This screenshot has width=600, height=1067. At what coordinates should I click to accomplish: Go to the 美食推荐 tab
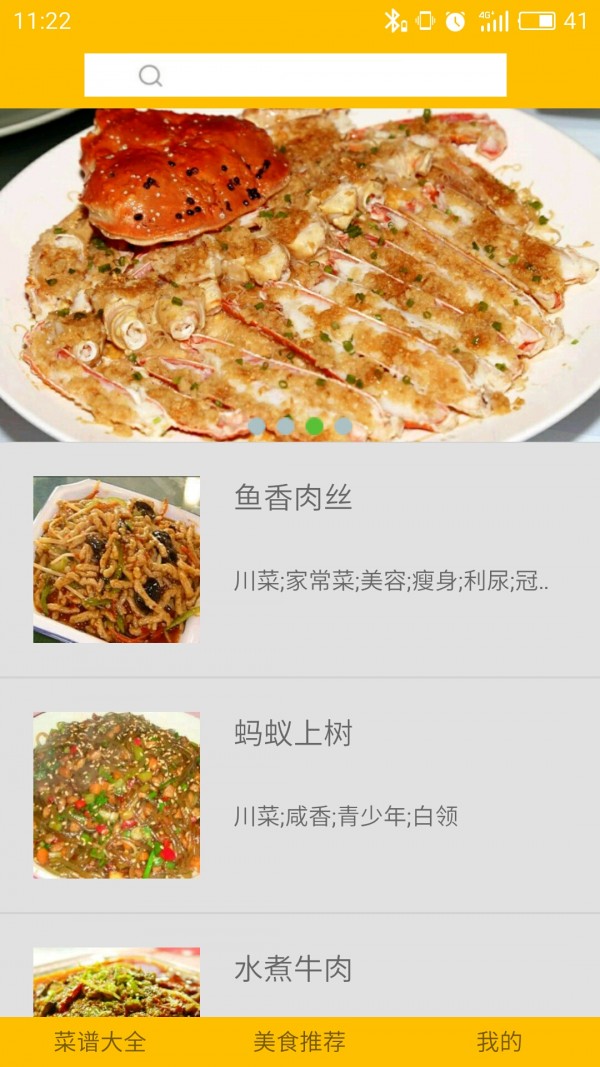(300, 1042)
